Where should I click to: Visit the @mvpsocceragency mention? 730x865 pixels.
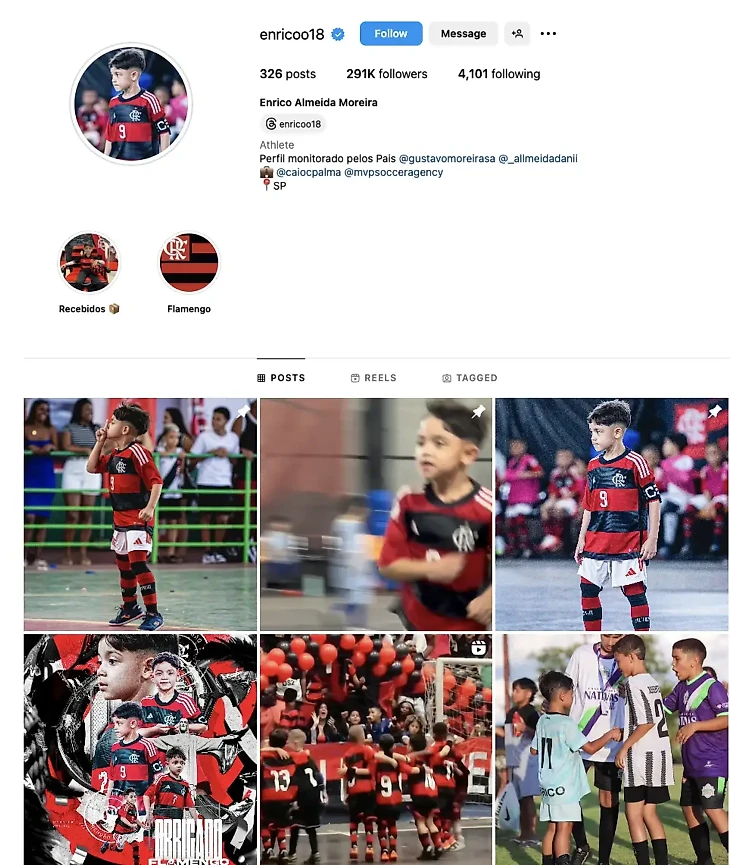coord(393,173)
